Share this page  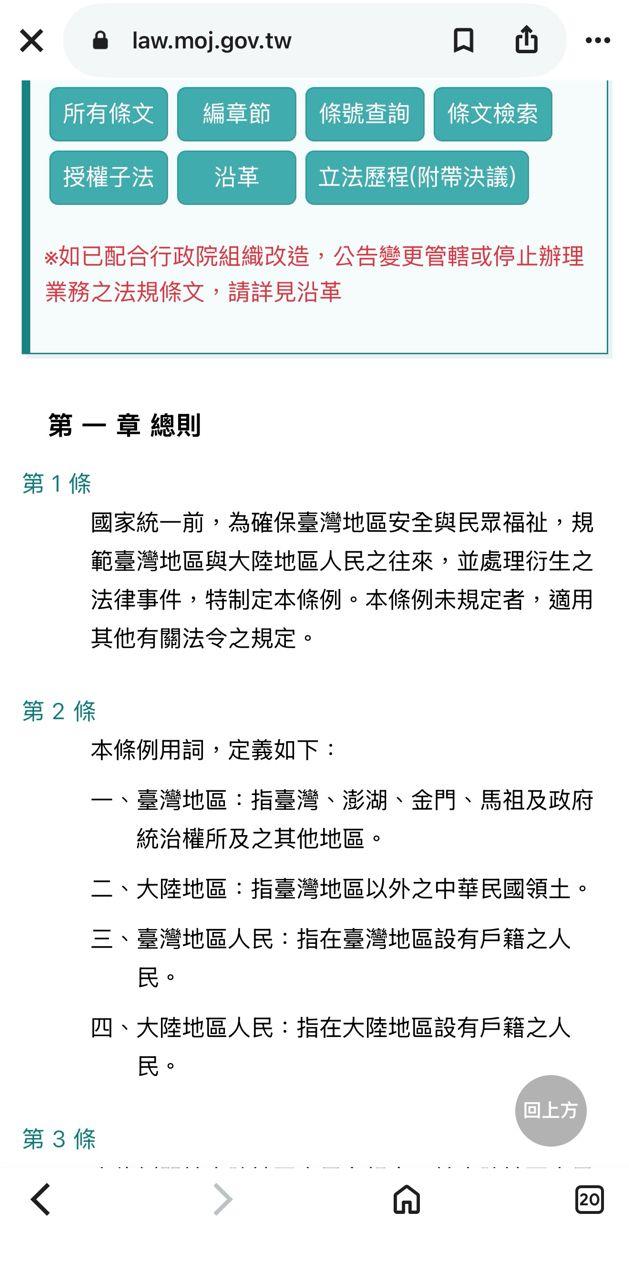(527, 40)
